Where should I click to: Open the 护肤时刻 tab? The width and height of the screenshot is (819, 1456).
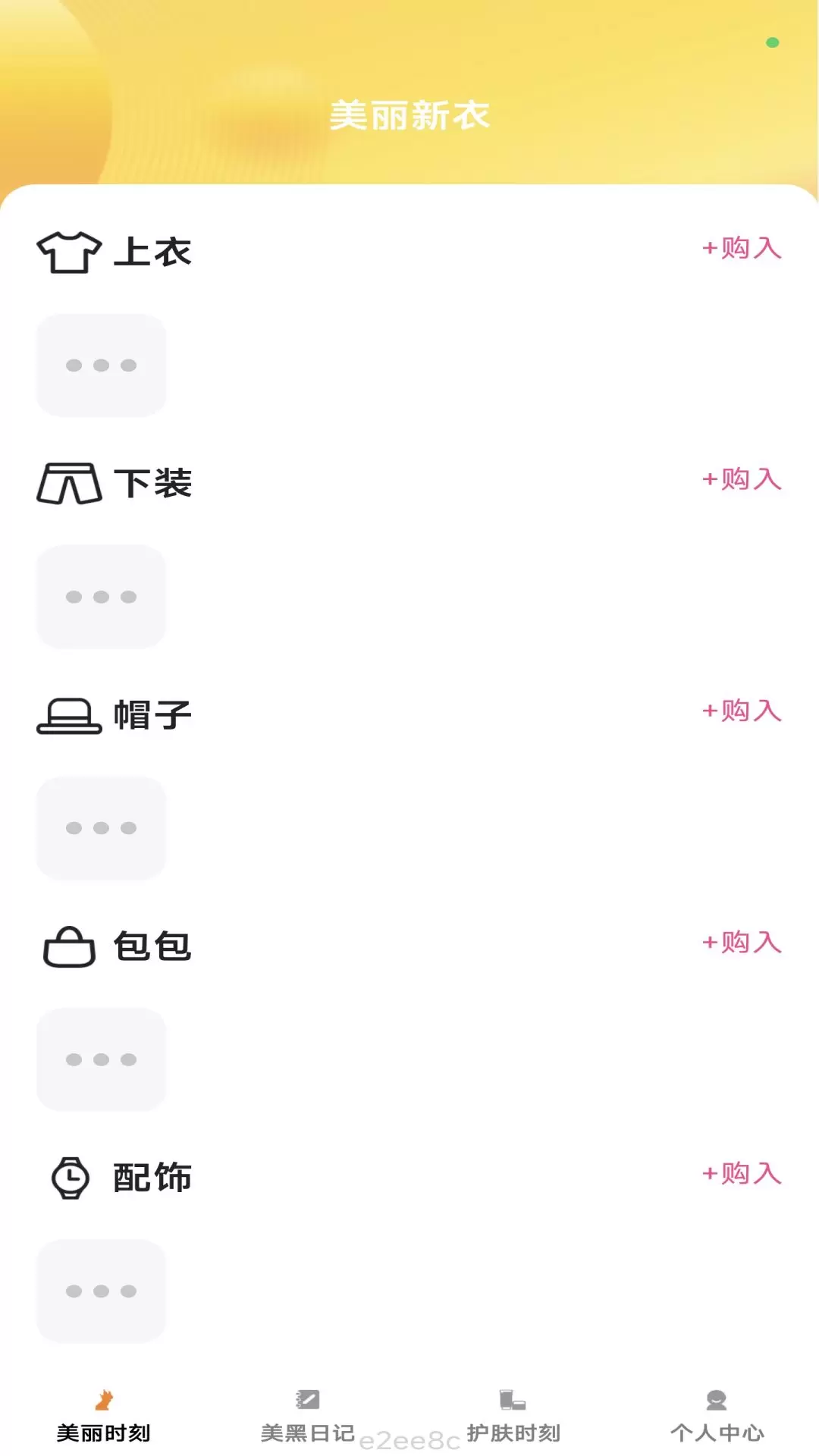(x=513, y=1415)
